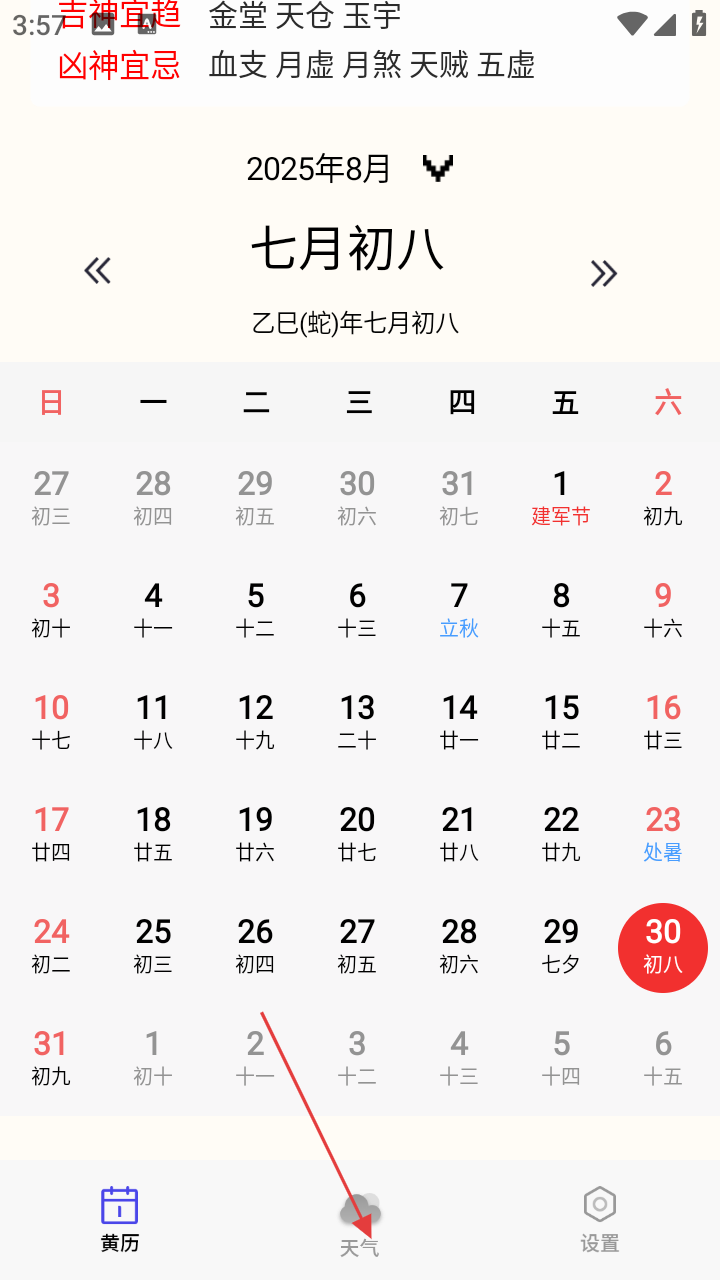
Task: Select August 1 建军节
Action: [x=561, y=498]
